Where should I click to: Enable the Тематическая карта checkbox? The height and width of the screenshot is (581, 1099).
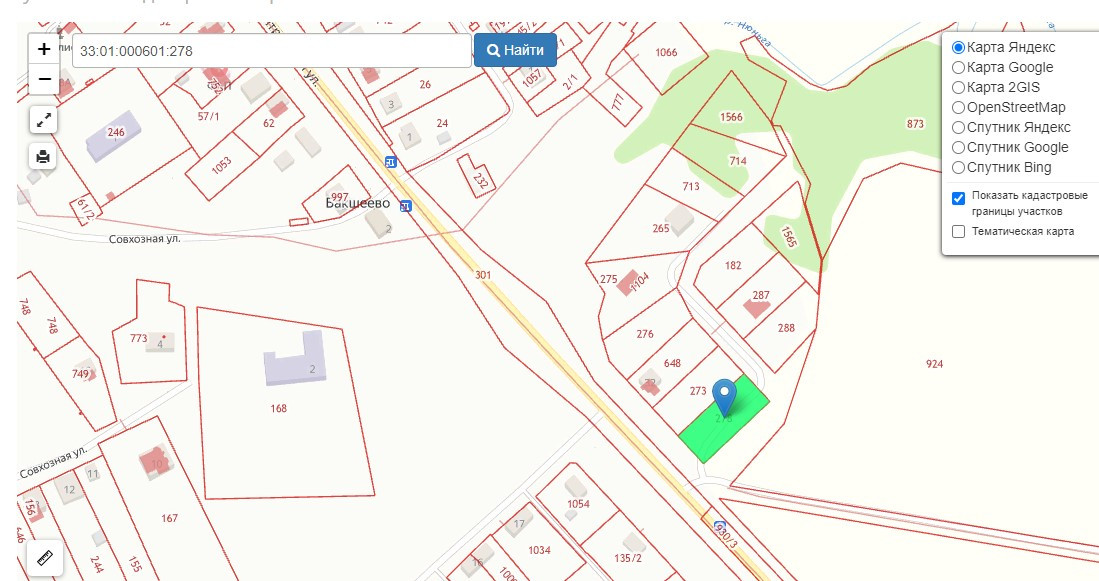click(x=958, y=231)
